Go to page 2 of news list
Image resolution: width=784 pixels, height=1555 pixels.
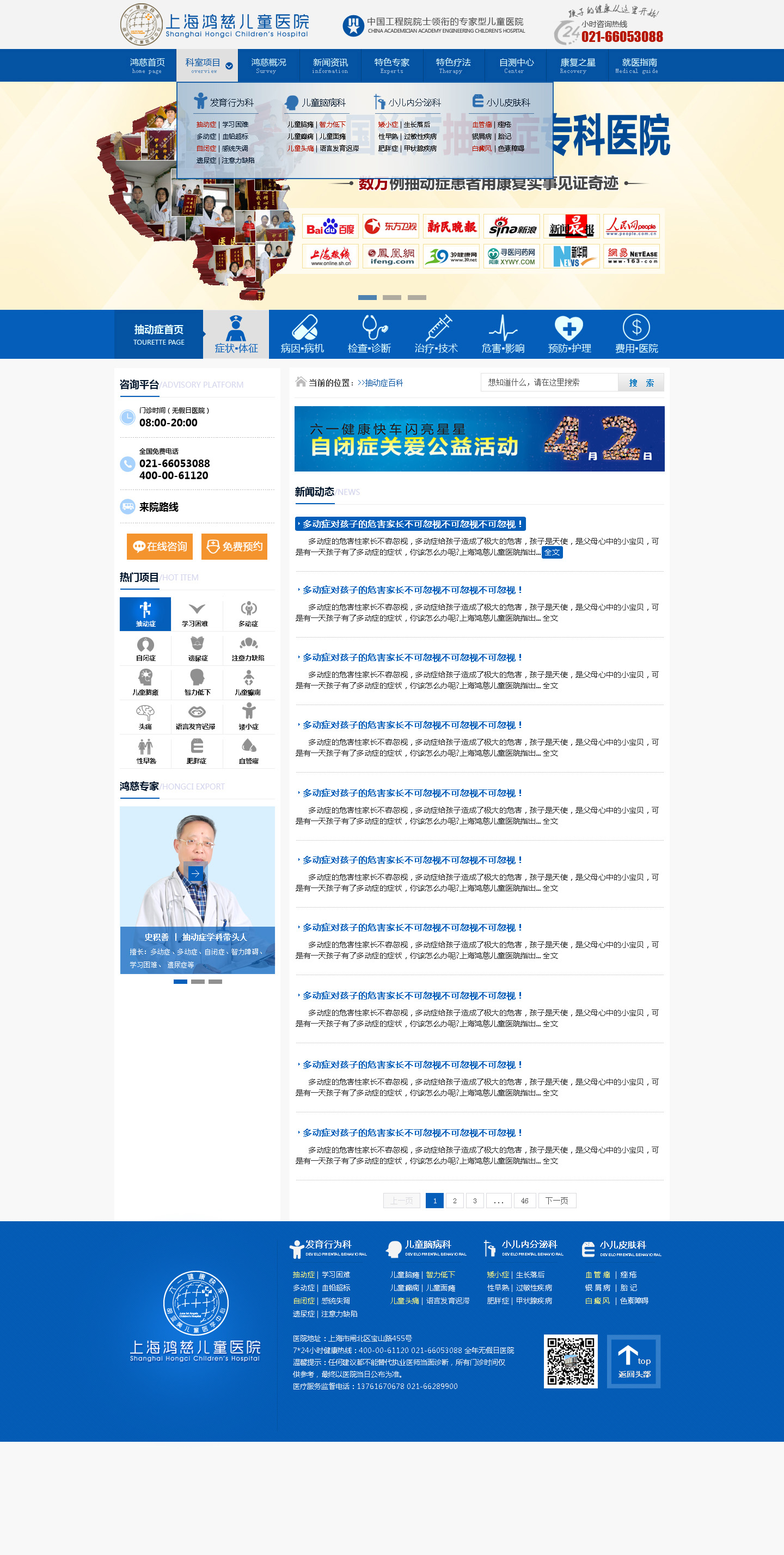click(x=455, y=1201)
